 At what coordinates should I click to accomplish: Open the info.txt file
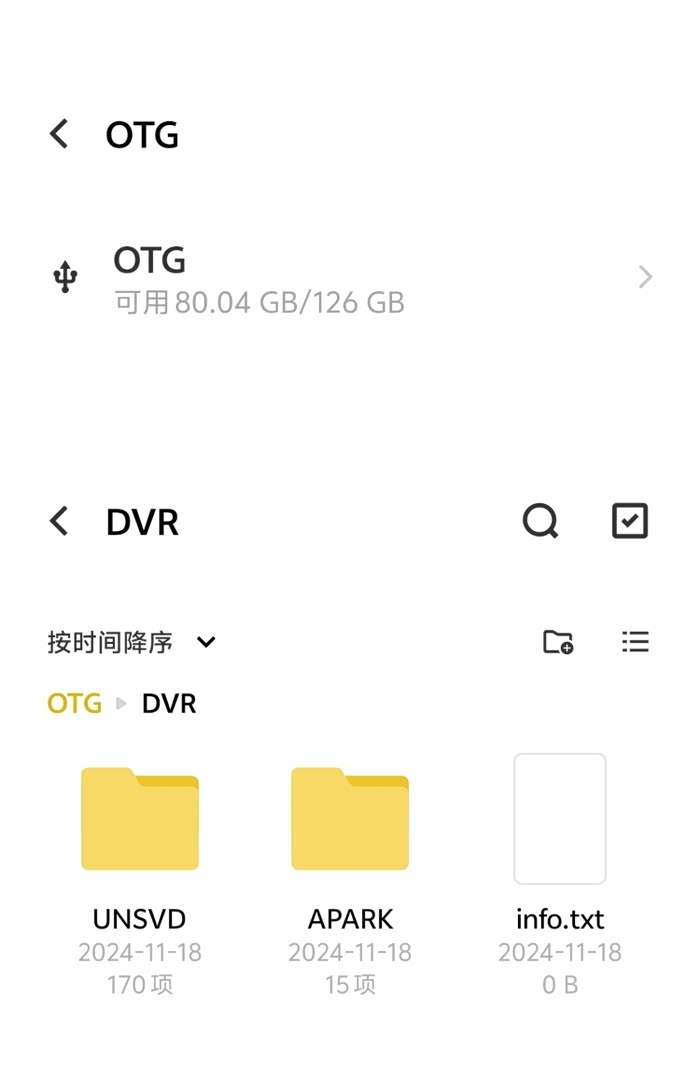pyautogui.click(x=560, y=820)
